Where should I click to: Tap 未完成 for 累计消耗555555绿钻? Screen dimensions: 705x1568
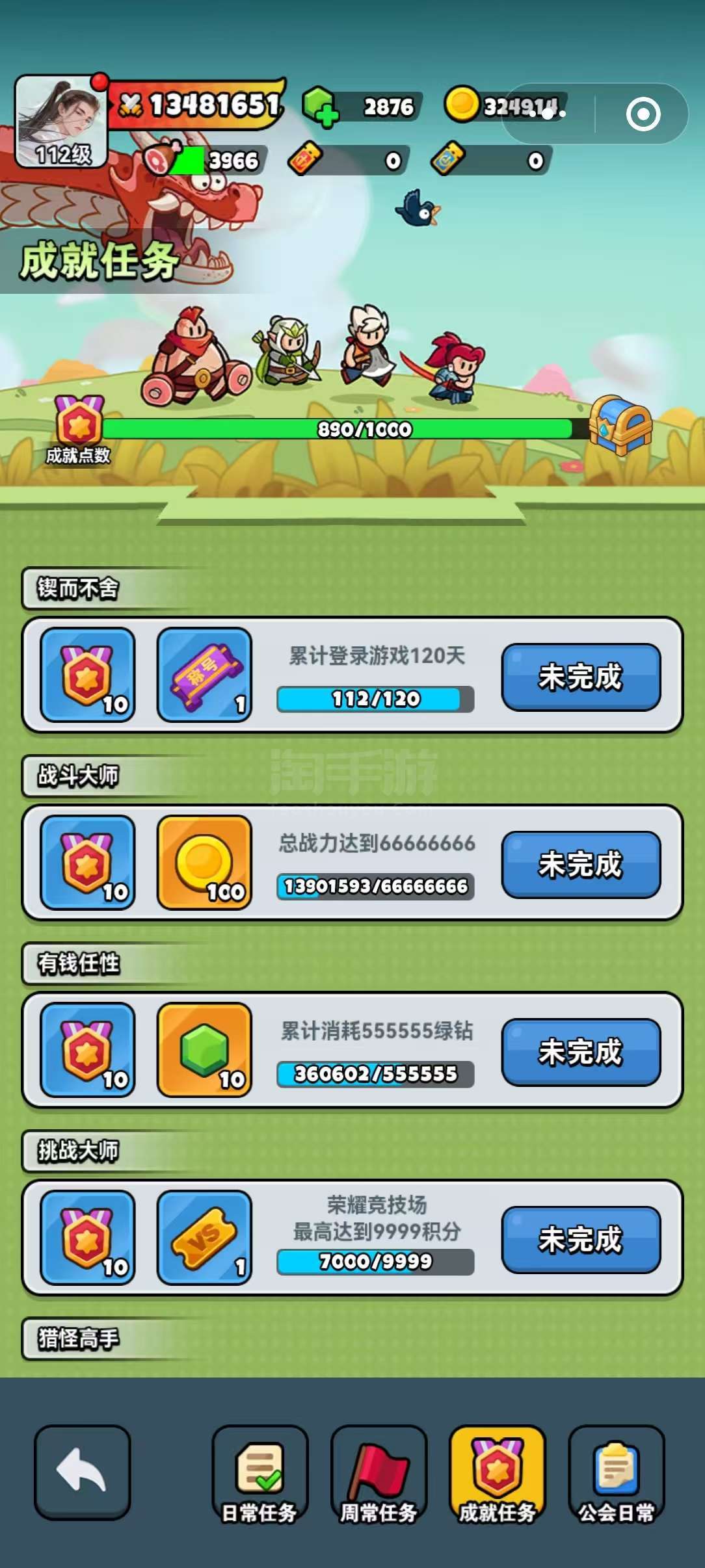581,1052
